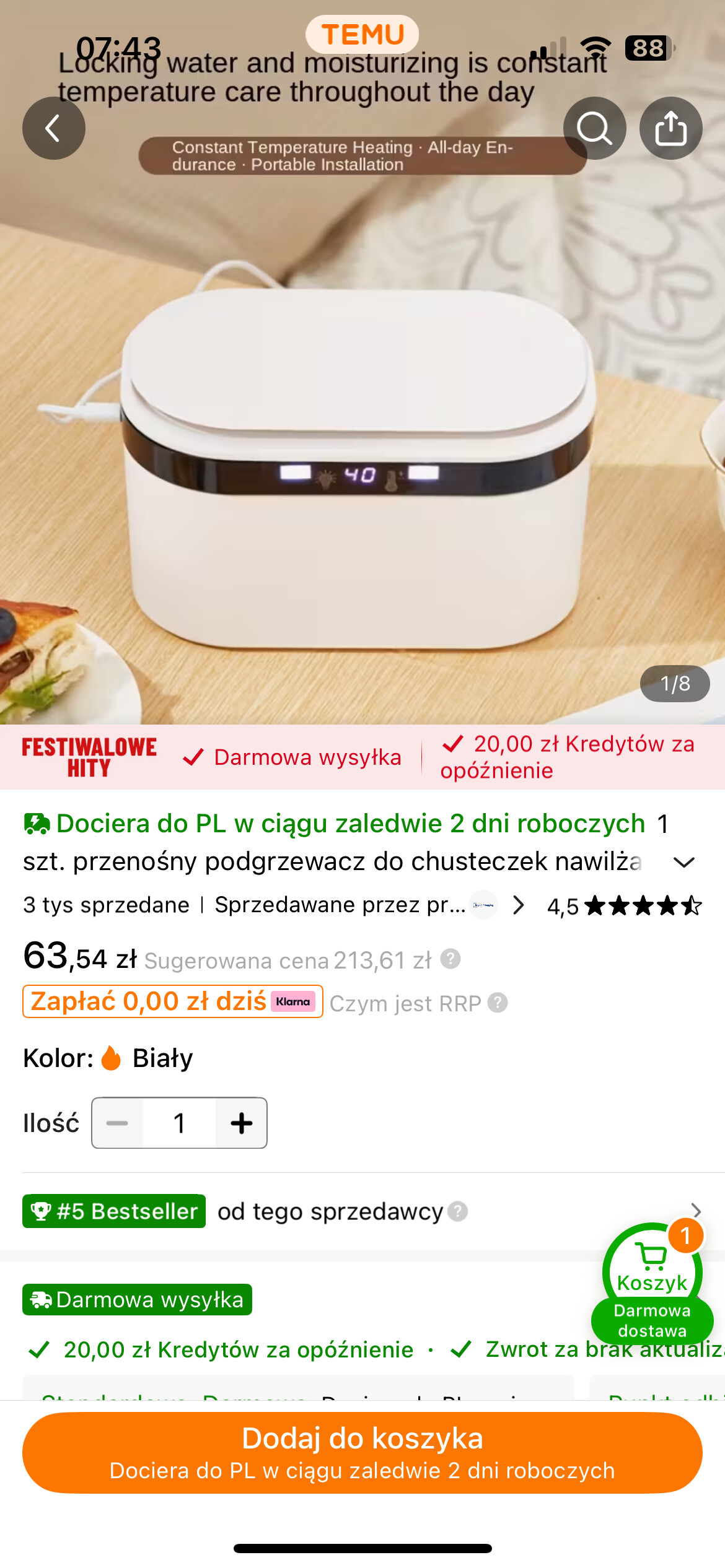Image resolution: width=725 pixels, height=1568 pixels.
Task: View the 20,00 zł Kredytów za opóźnienie details
Action: 239,1349
